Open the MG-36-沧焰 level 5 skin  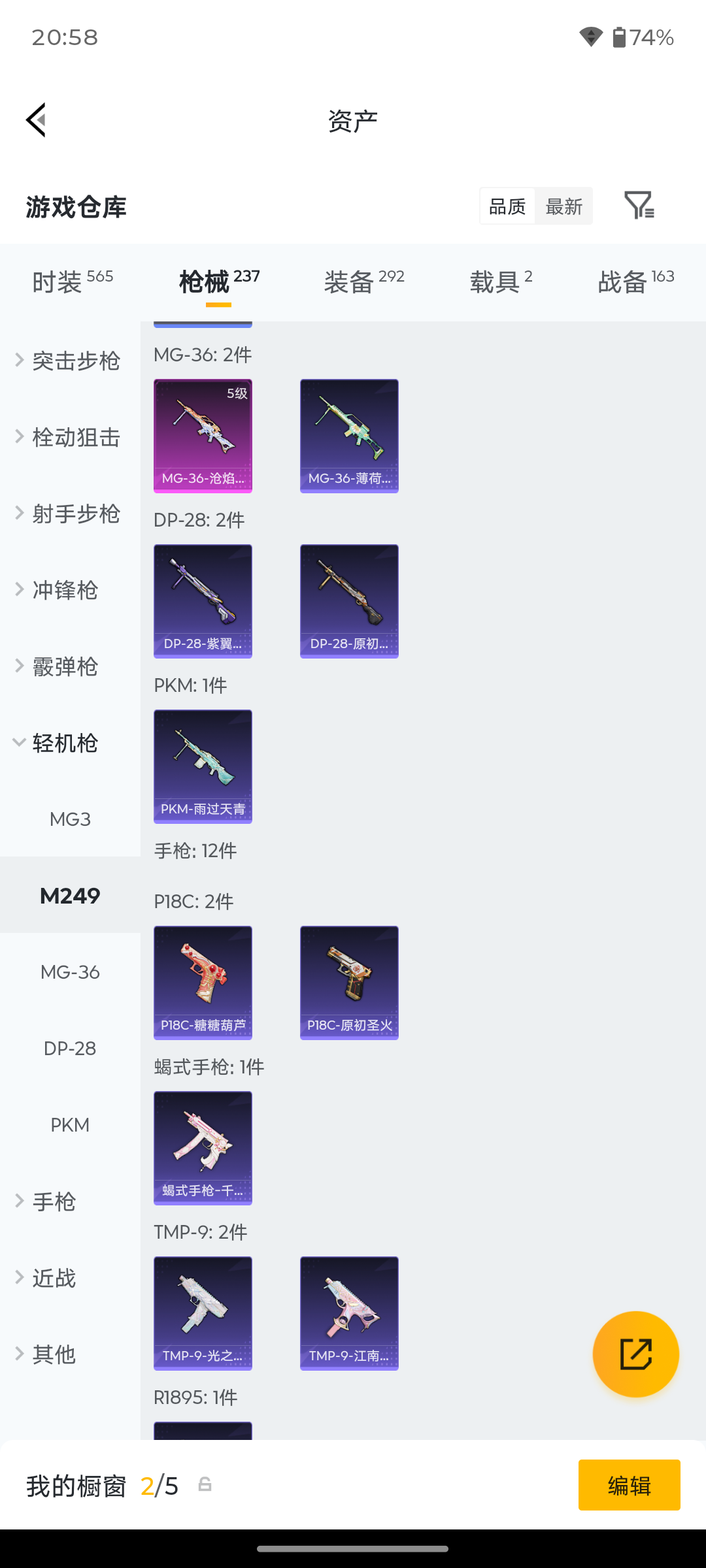click(x=203, y=436)
